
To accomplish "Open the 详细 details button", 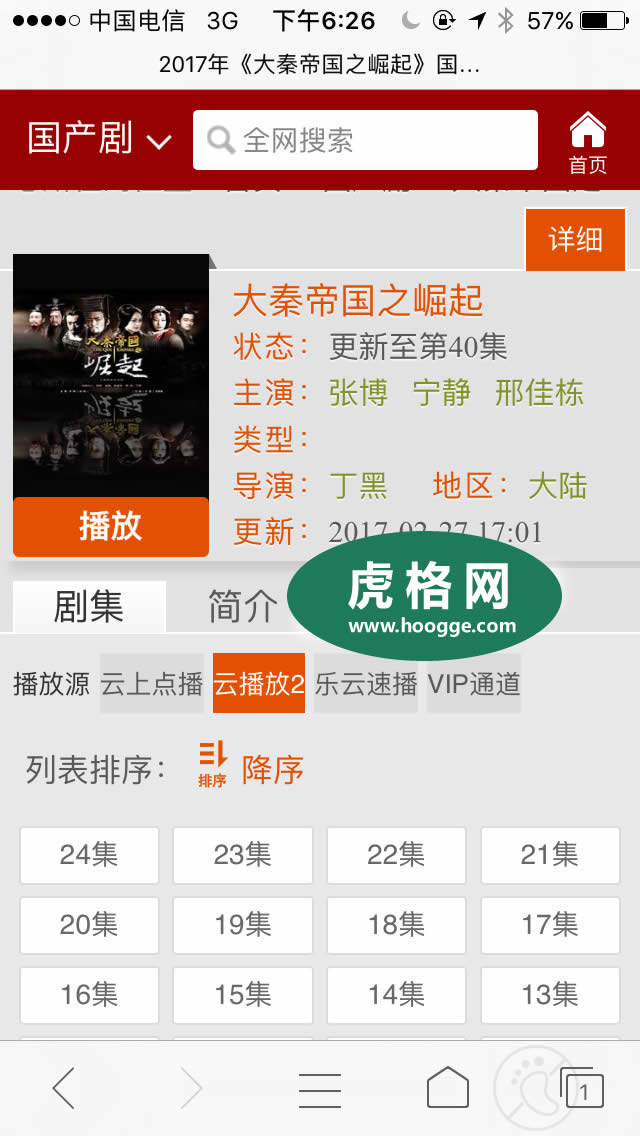I will pyautogui.click(x=575, y=239).
